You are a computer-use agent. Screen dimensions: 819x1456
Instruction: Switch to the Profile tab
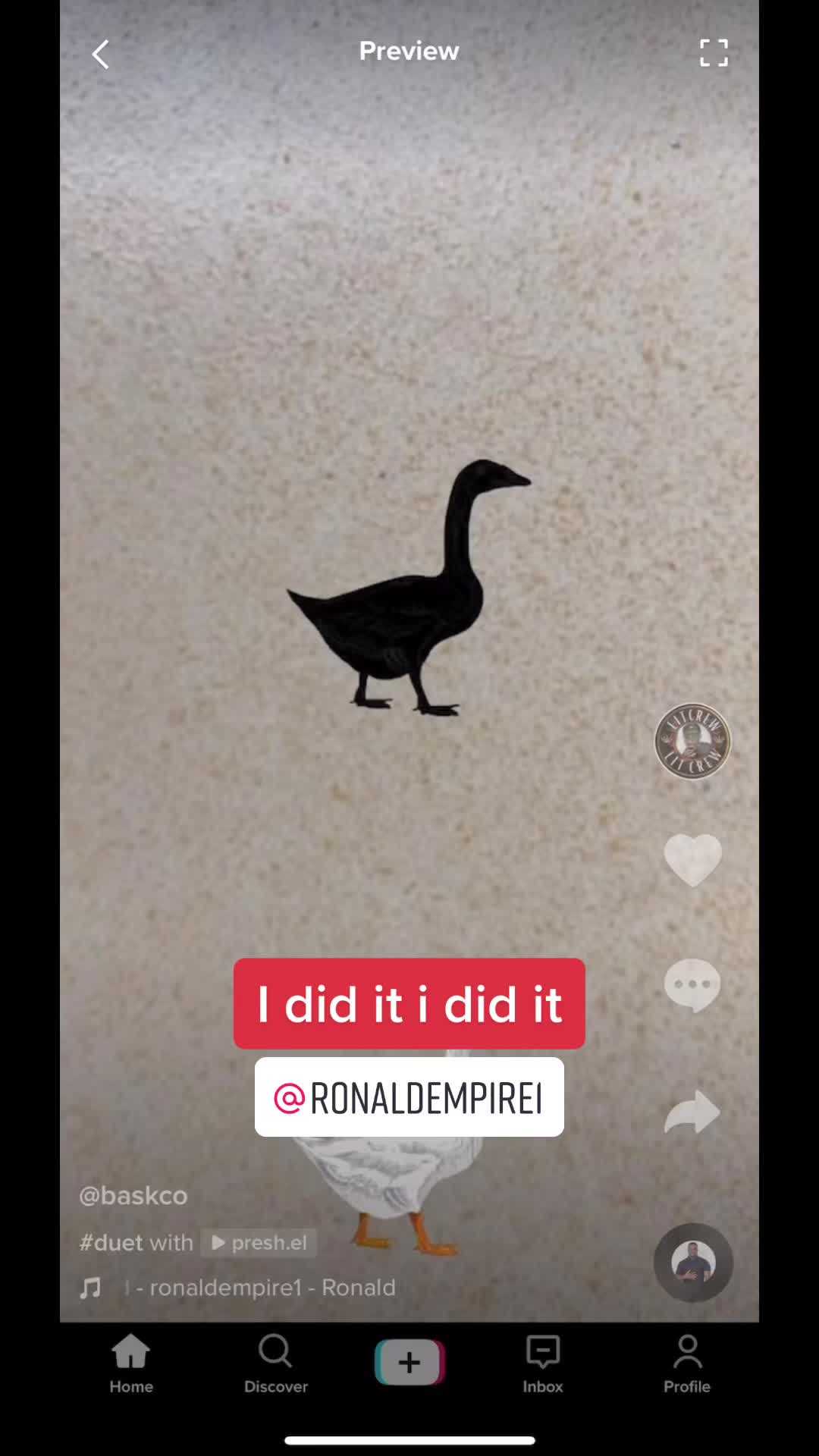[687, 1364]
